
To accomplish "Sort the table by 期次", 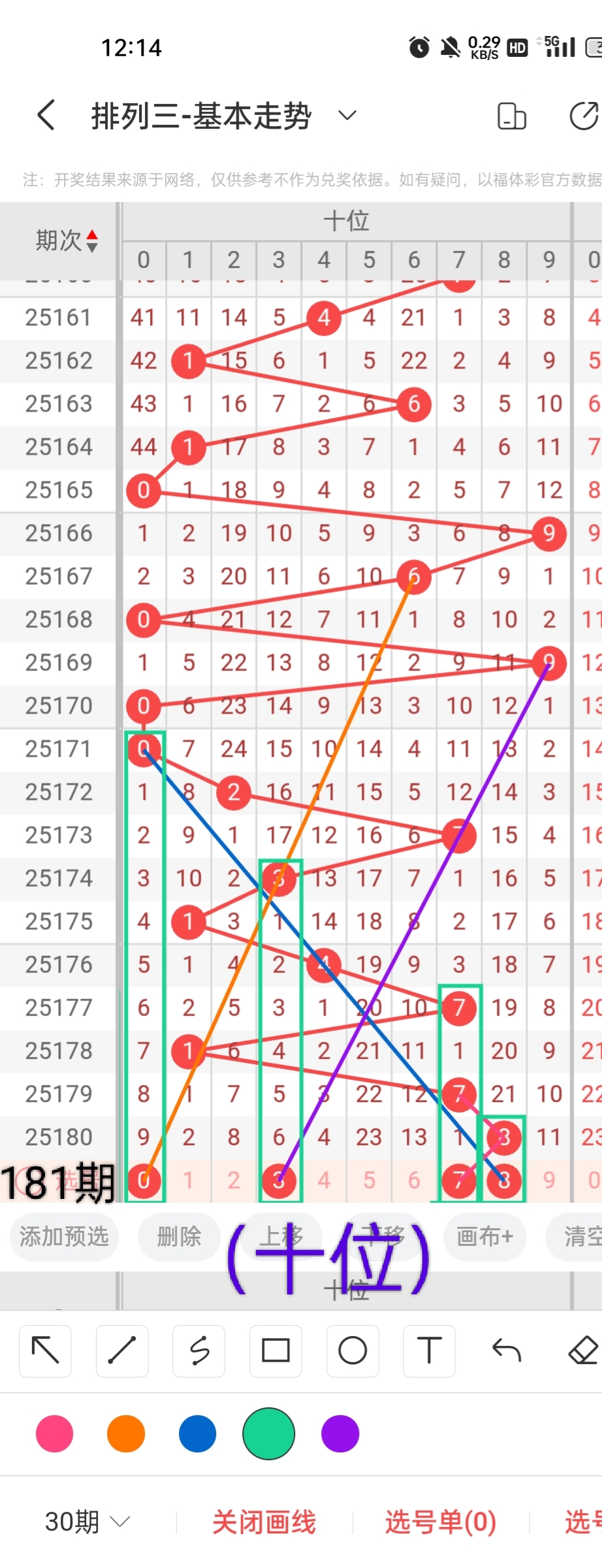I will (x=67, y=240).
